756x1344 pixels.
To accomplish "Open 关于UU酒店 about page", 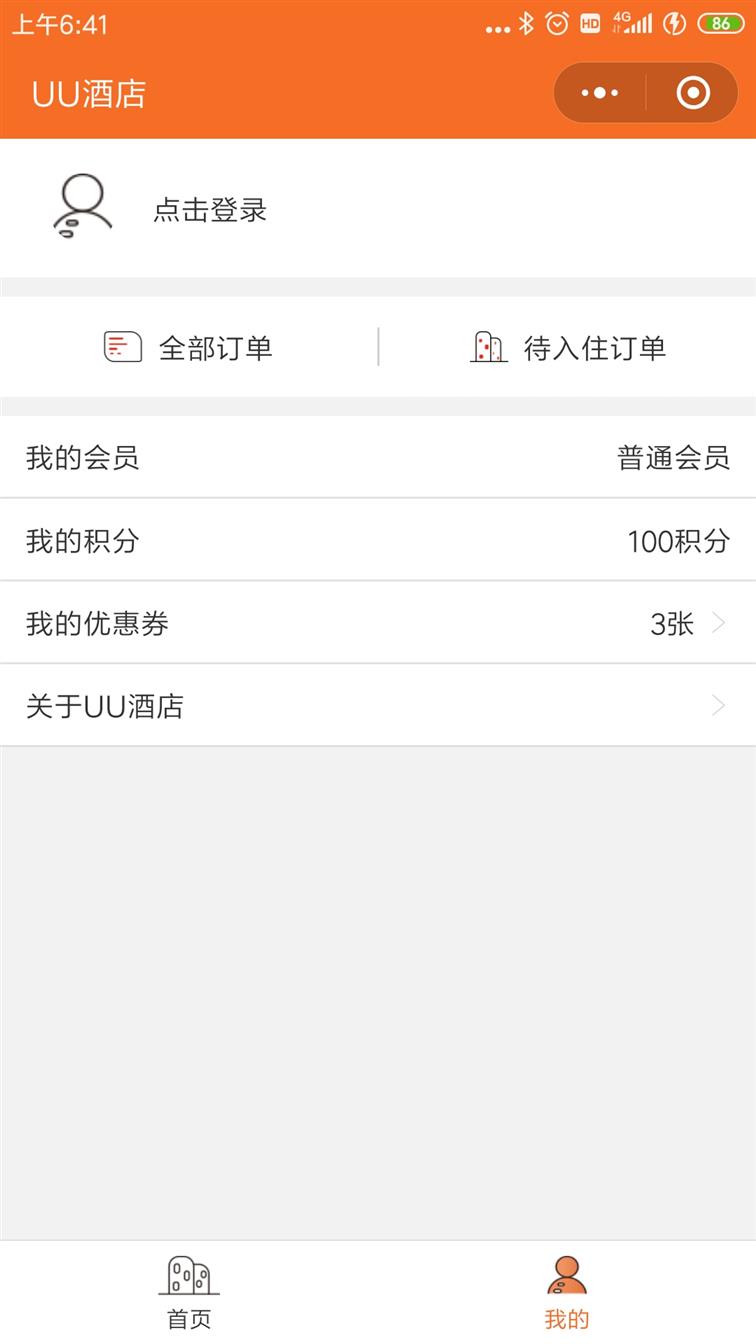I will [x=378, y=707].
